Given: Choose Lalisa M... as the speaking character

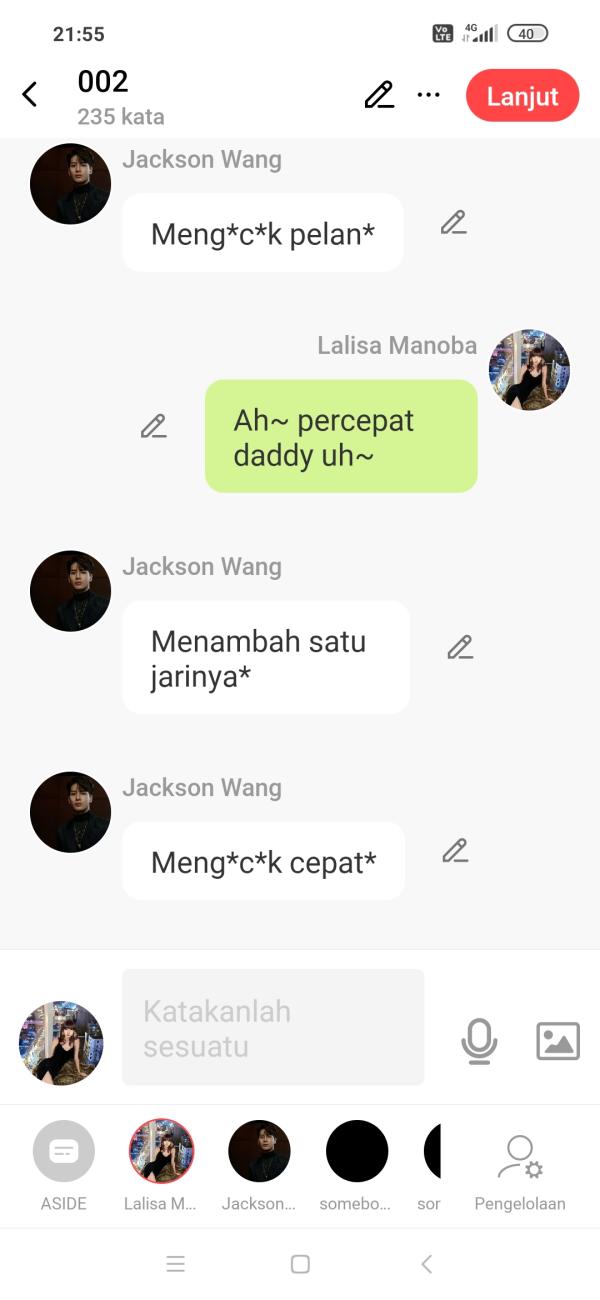Looking at the screenshot, I should [x=161, y=1152].
